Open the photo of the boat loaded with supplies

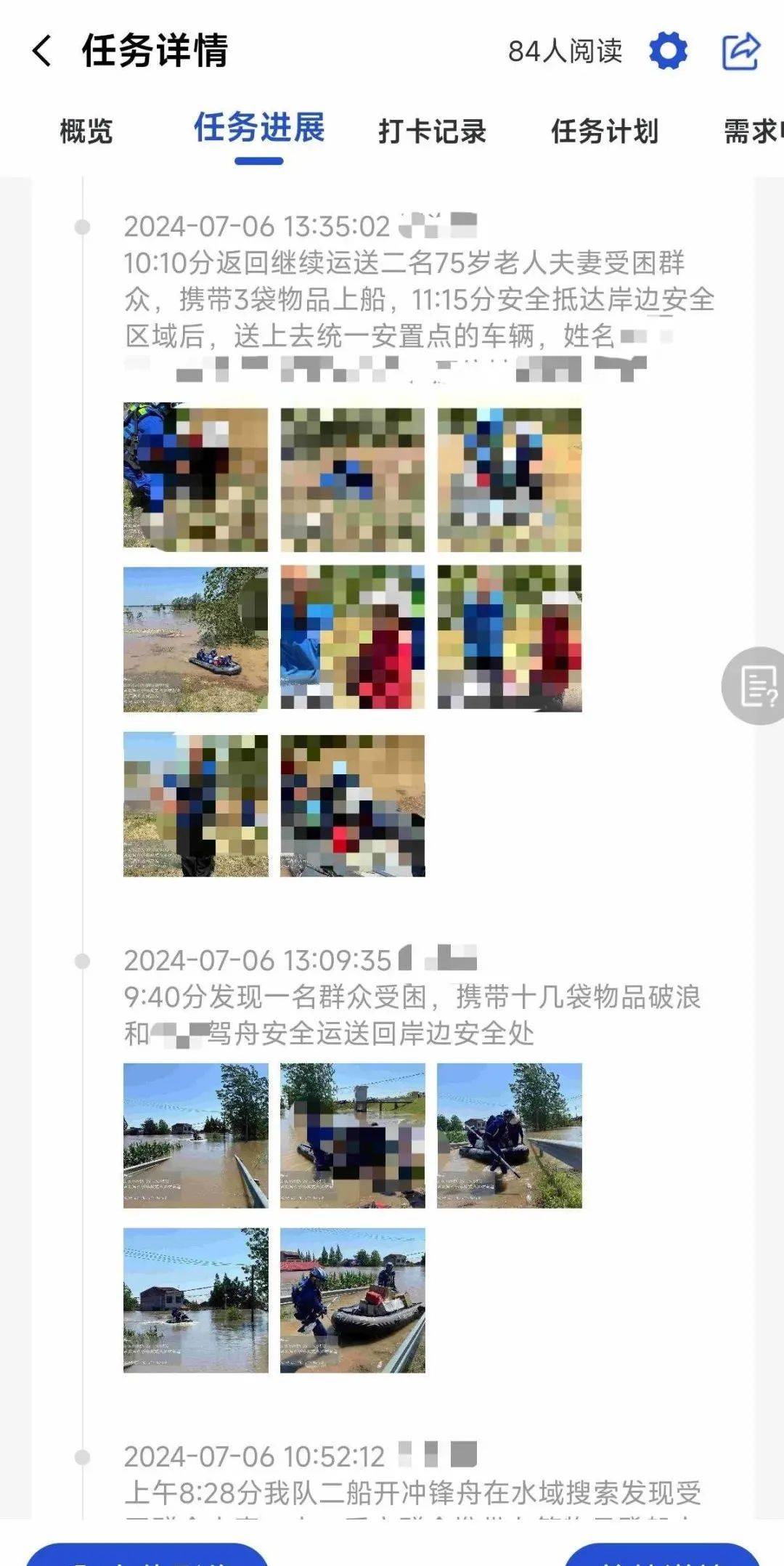point(353,1299)
